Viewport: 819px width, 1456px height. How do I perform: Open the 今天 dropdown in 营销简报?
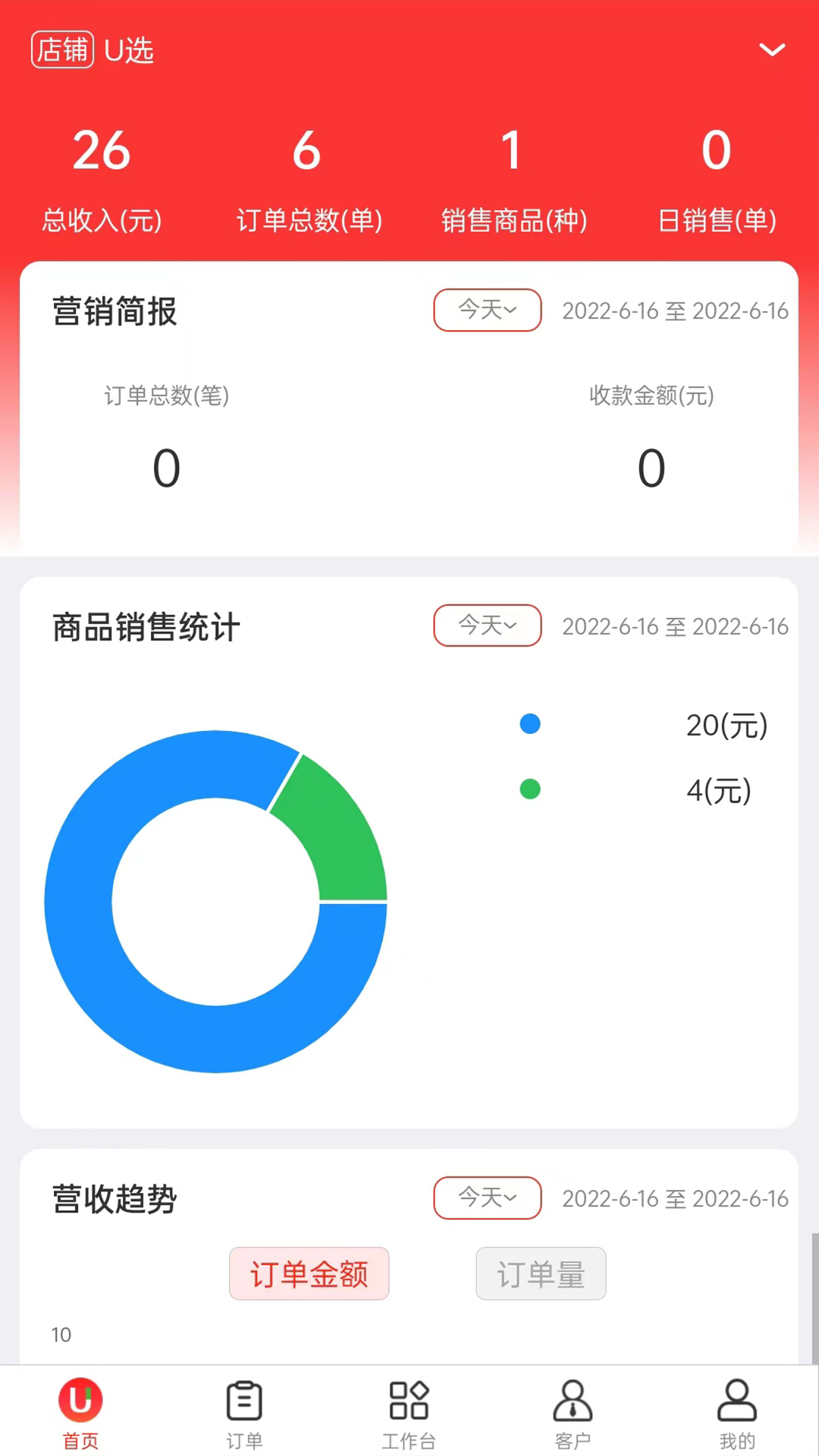(487, 310)
